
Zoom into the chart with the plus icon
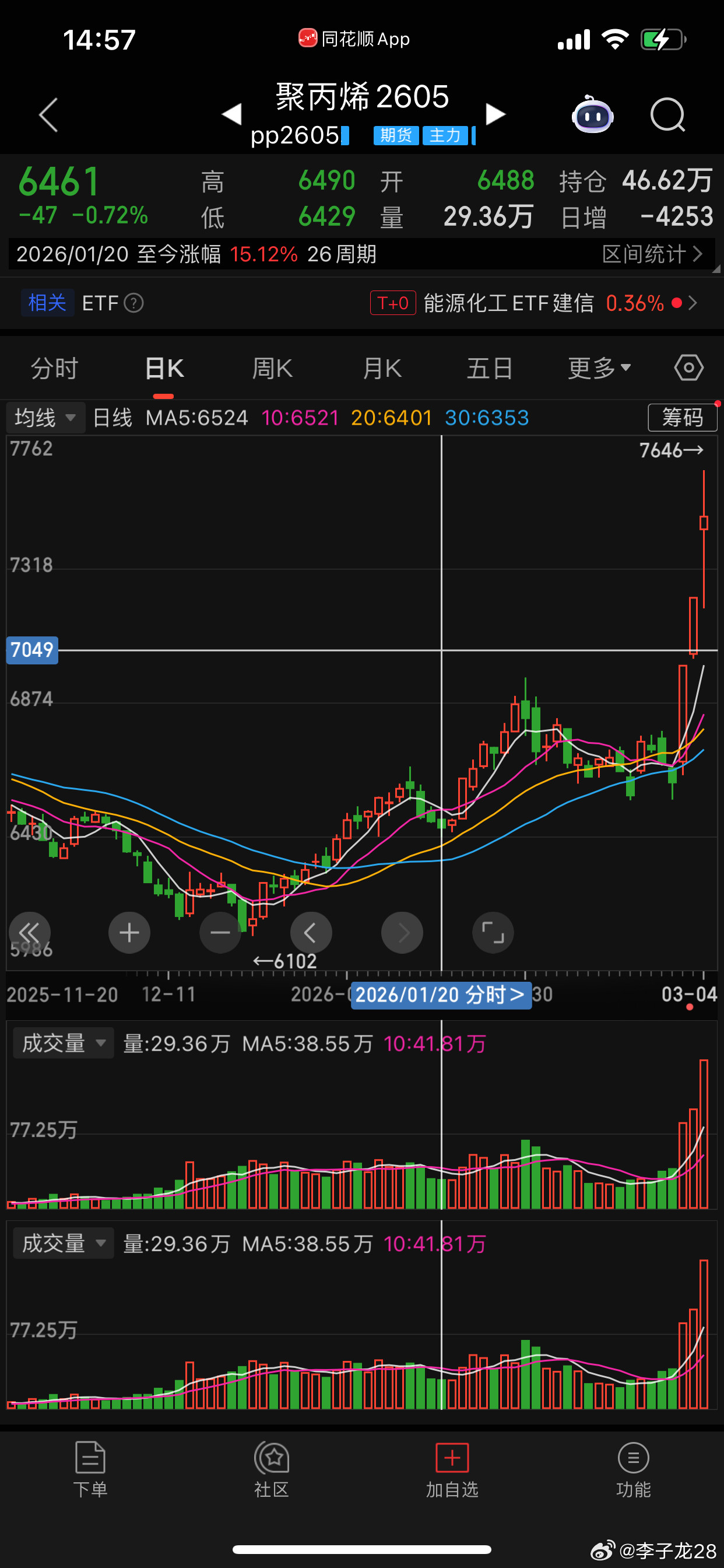(x=129, y=933)
